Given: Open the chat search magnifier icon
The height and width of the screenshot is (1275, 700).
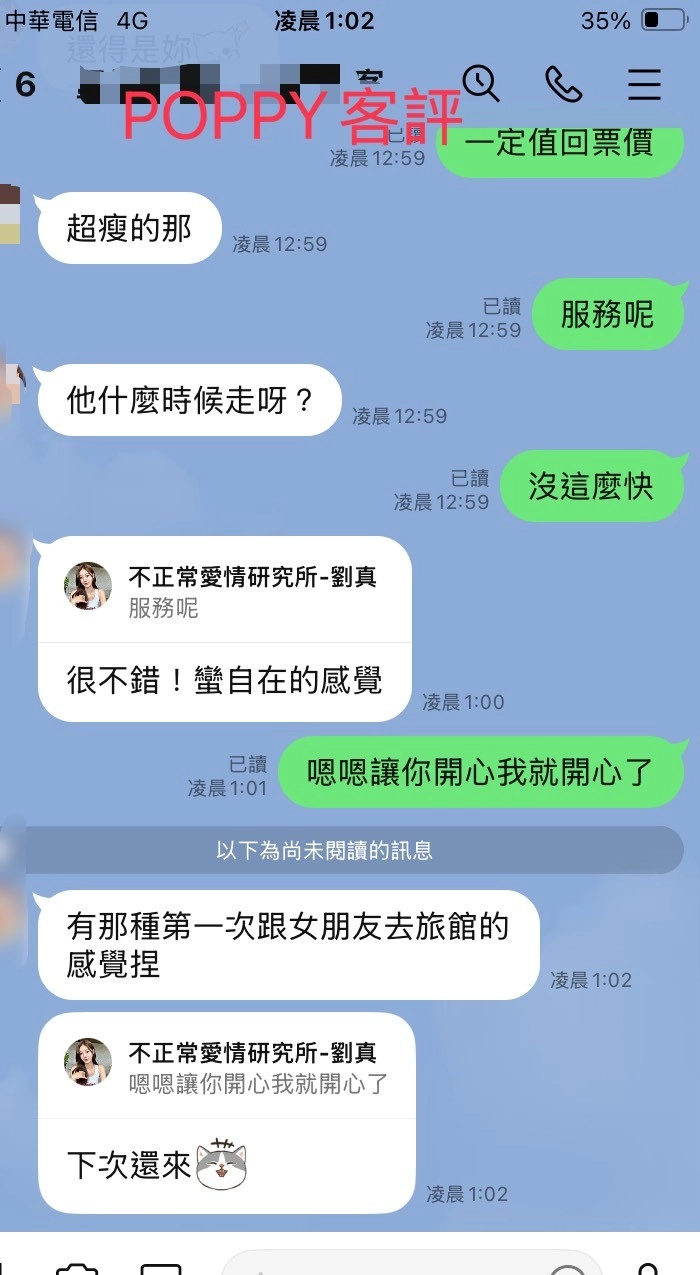Looking at the screenshot, I should click(481, 84).
